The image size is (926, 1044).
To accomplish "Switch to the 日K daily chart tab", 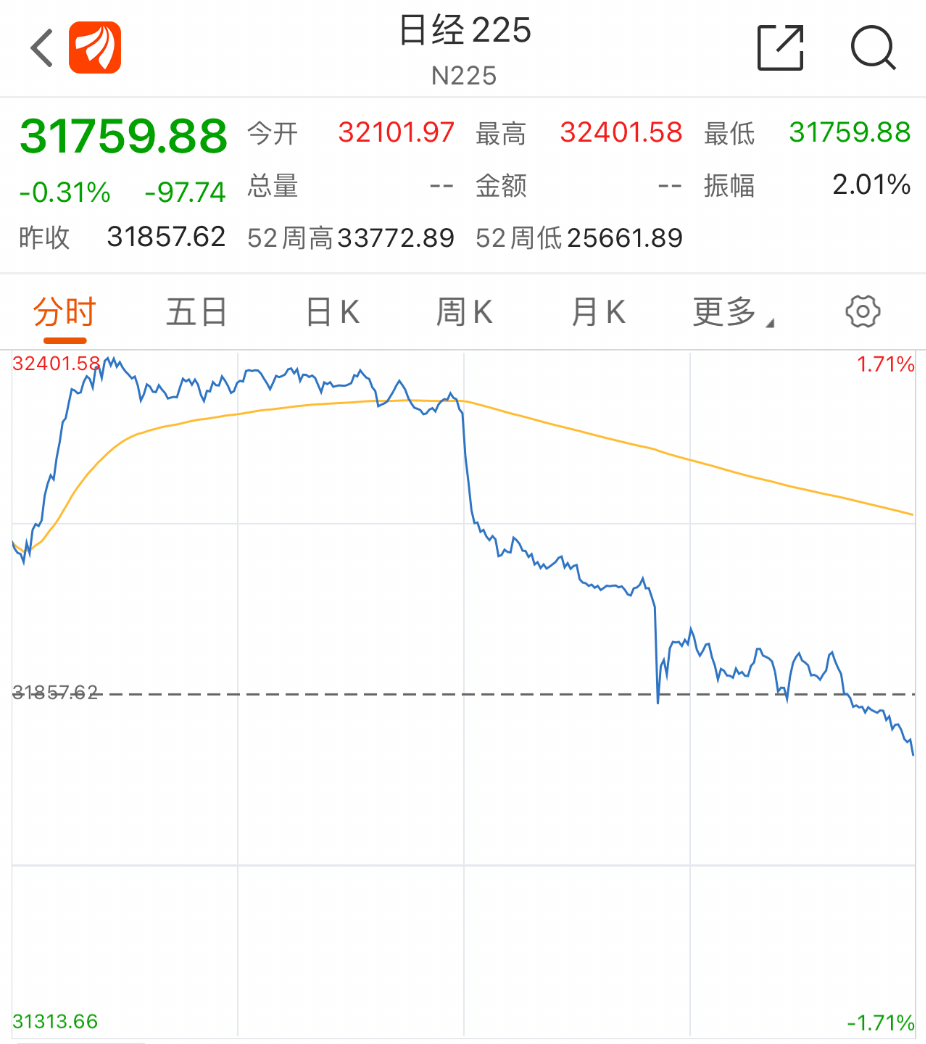I will [x=332, y=312].
